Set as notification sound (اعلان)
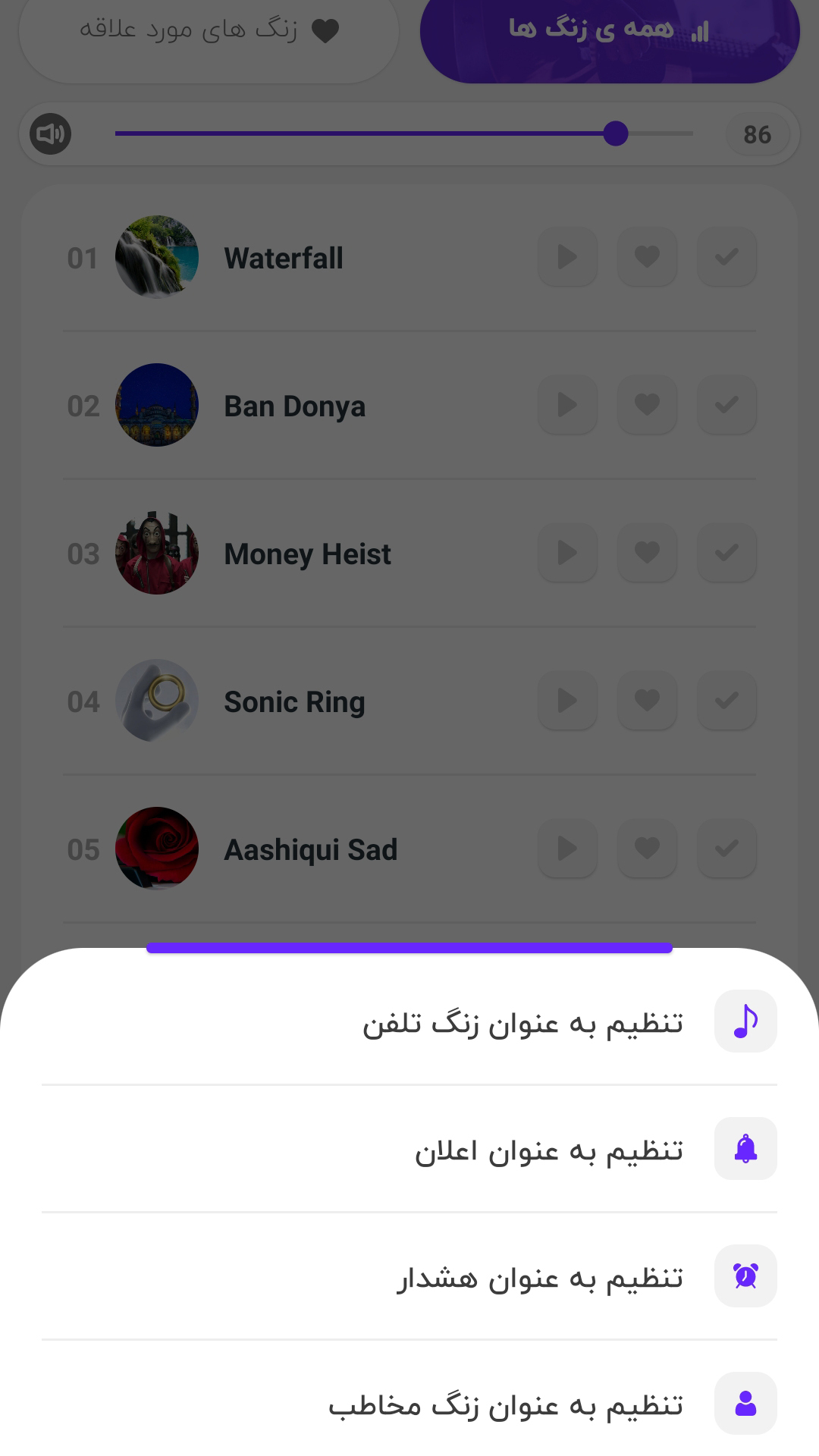The height and width of the screenshot is (1456, 819). click(x=549, y=1150)
